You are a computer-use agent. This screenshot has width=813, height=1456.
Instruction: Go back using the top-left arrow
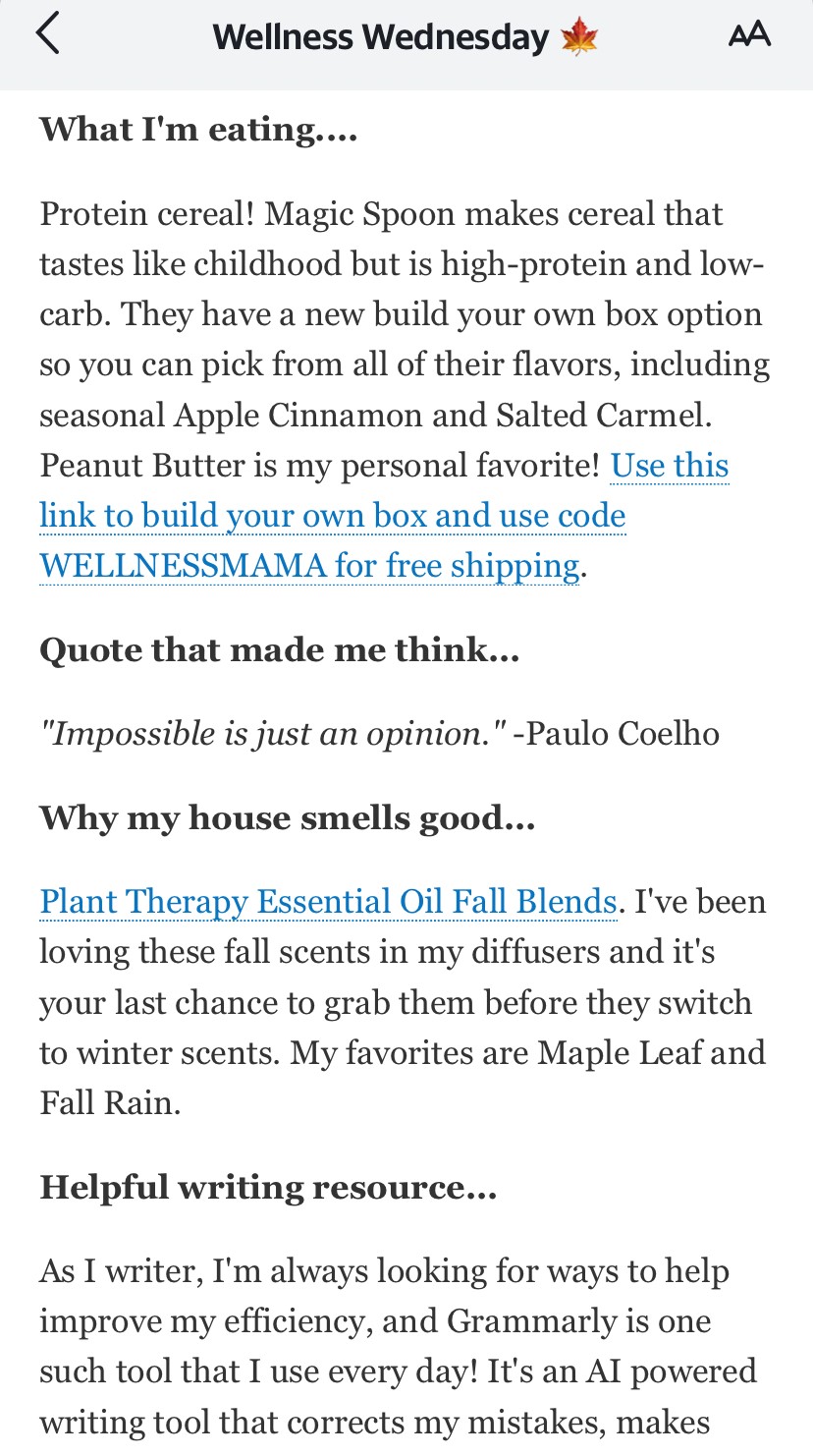click(x=47, y=35)
